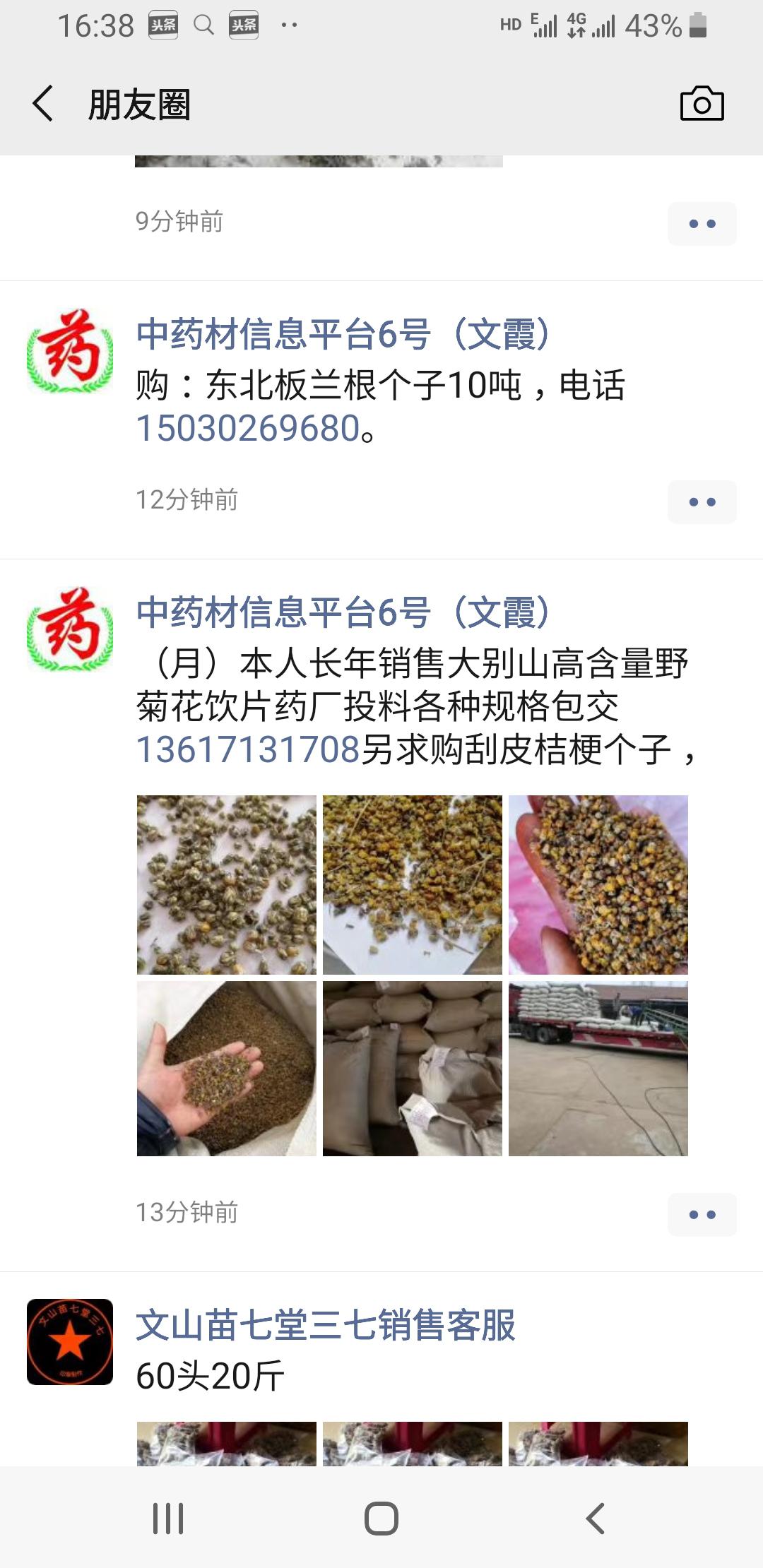Open the options dots on the 13分钟前 post
Image resolution: width=763 pixels, height=1568 pixels.
[702, 1215]
